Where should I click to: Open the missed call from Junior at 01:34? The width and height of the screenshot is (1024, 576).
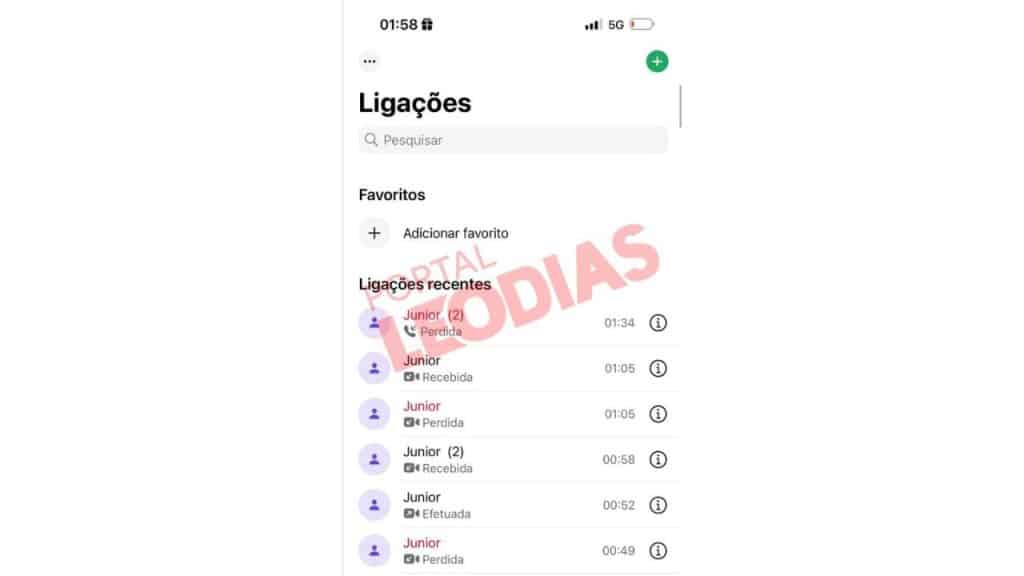point(500,322)
